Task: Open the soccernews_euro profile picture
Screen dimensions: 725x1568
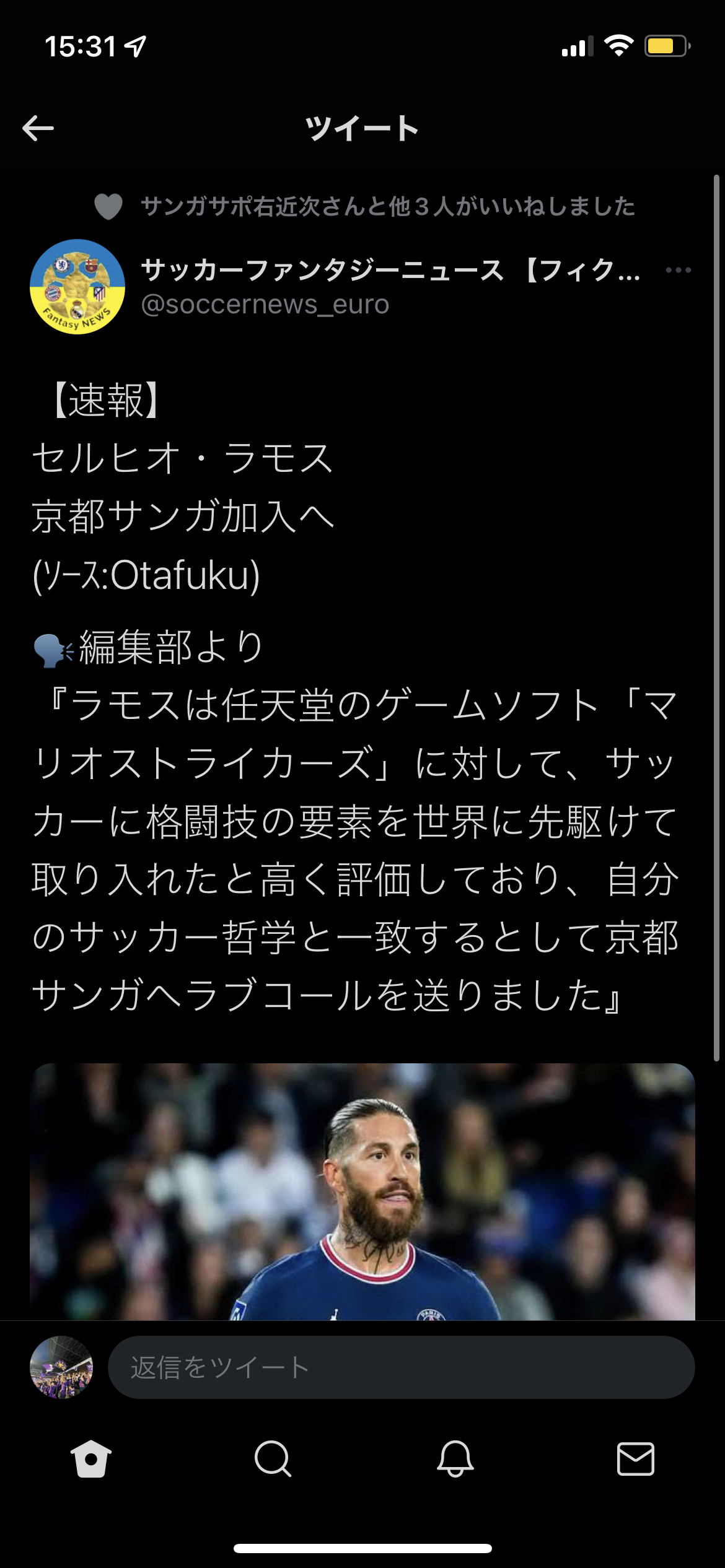Action: [77, 287]
